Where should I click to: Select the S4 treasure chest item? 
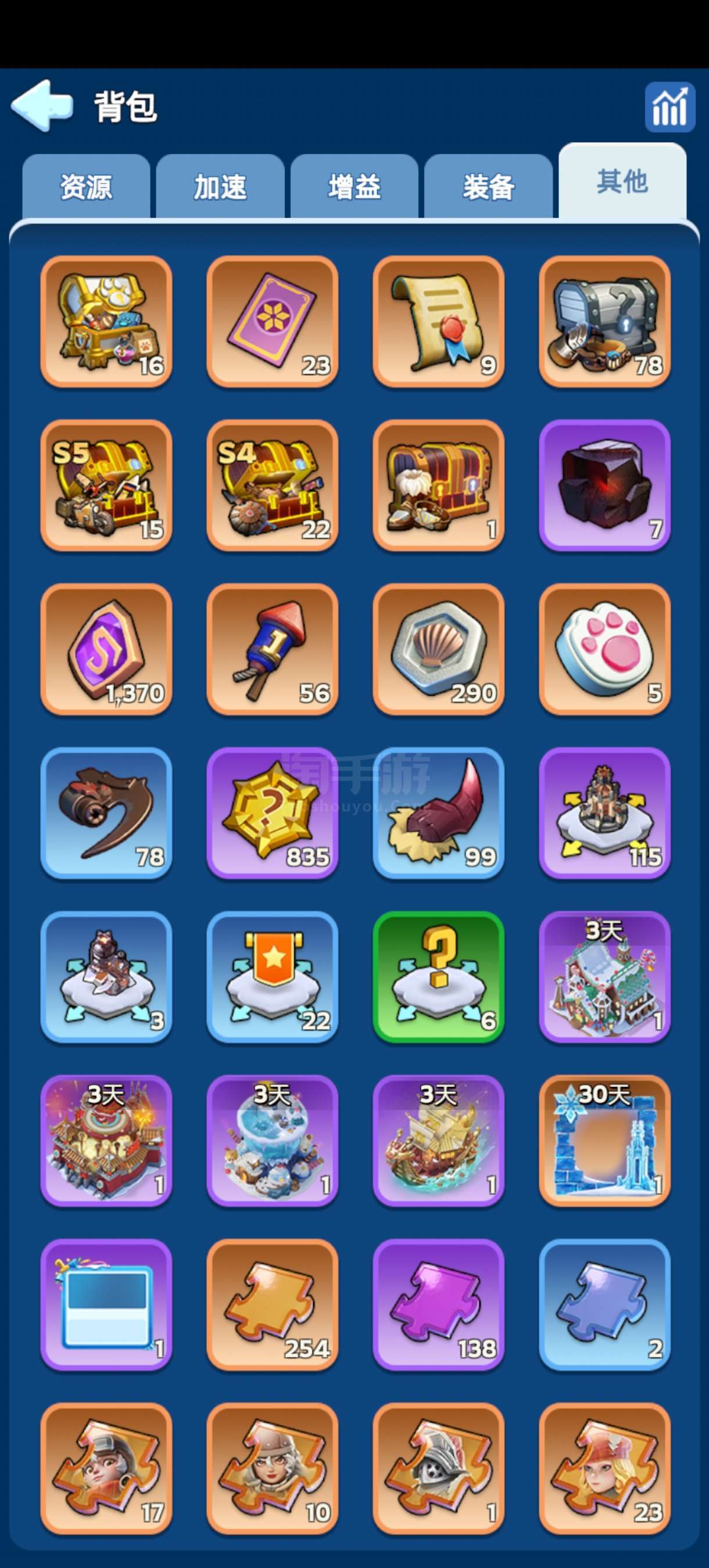tap(273, 485)
